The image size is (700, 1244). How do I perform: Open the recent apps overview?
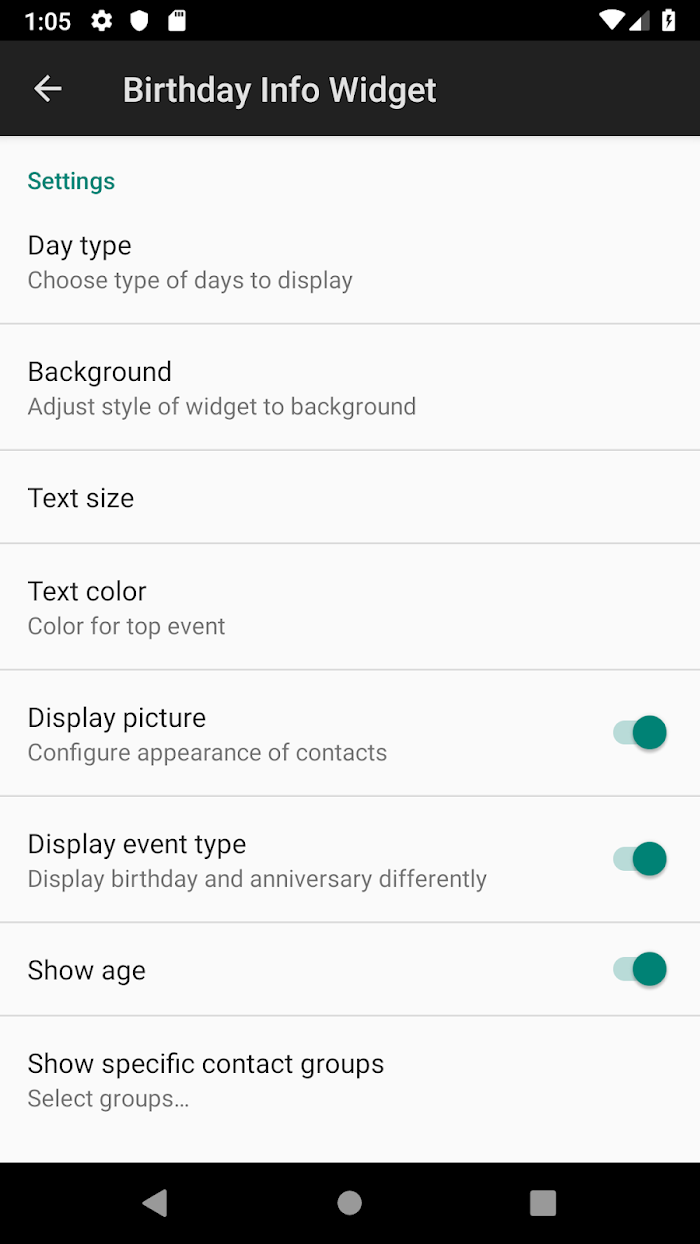pyautogui.click(x=543, y=1203)
